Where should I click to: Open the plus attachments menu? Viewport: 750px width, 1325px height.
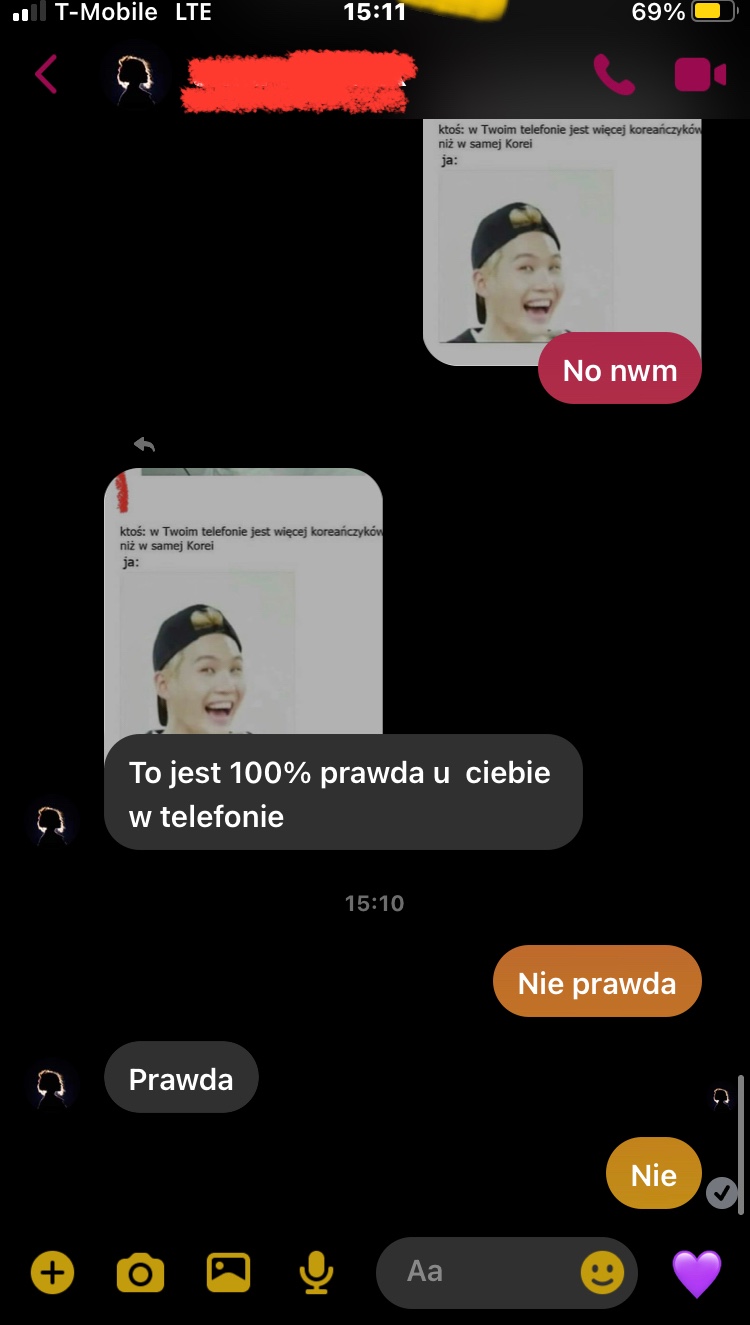tap(52, 1273)
